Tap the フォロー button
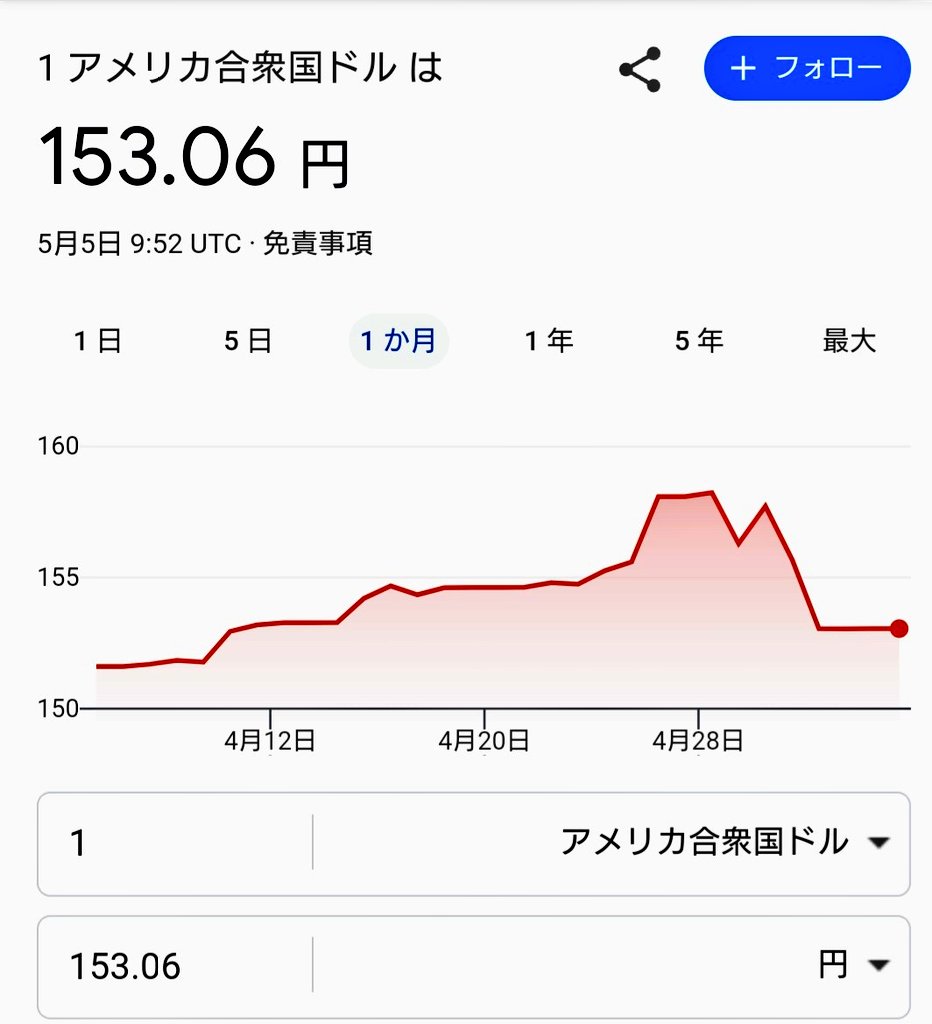 (807, 68)
